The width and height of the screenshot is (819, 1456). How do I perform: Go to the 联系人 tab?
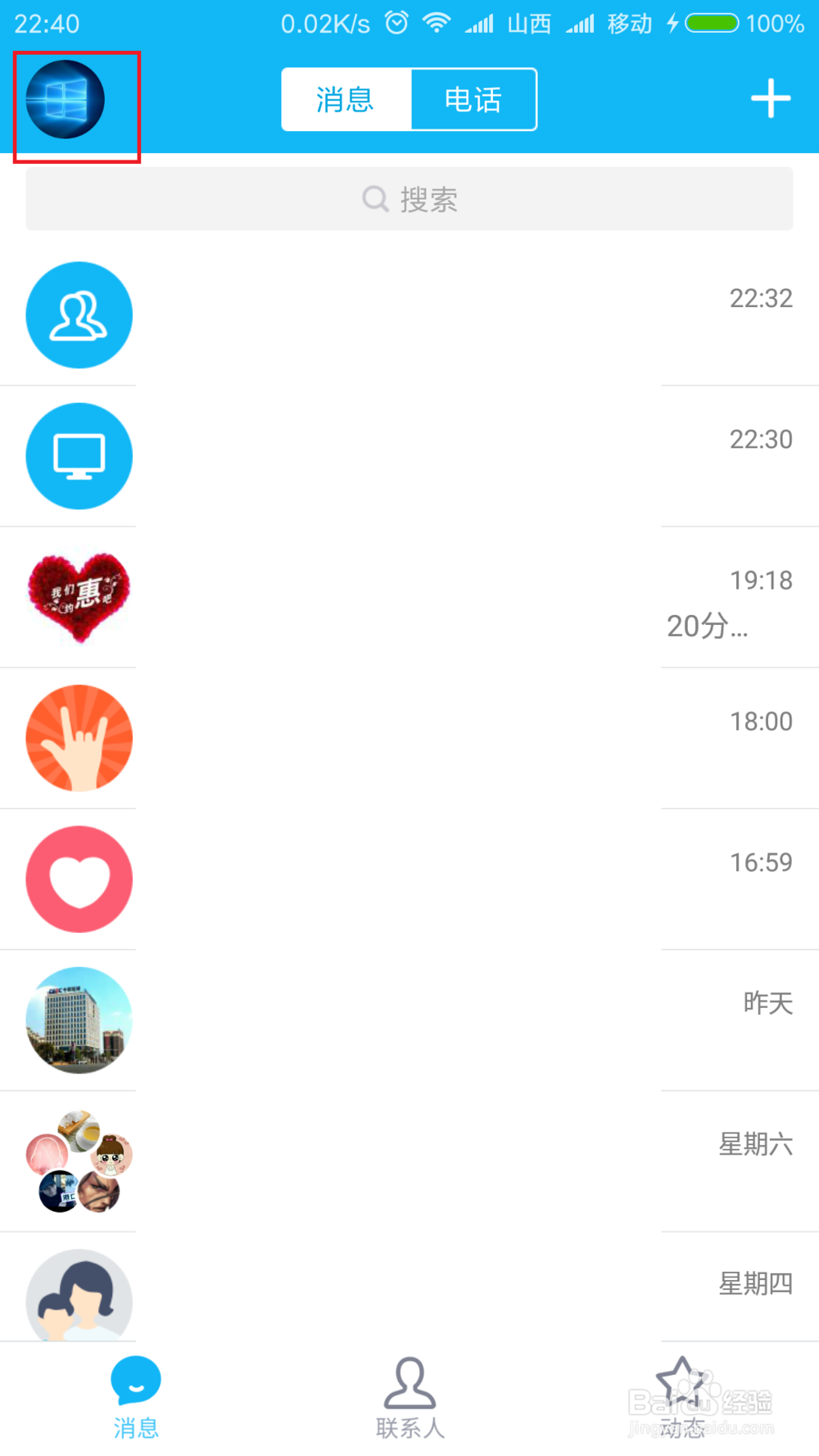tap(409, 1399)
